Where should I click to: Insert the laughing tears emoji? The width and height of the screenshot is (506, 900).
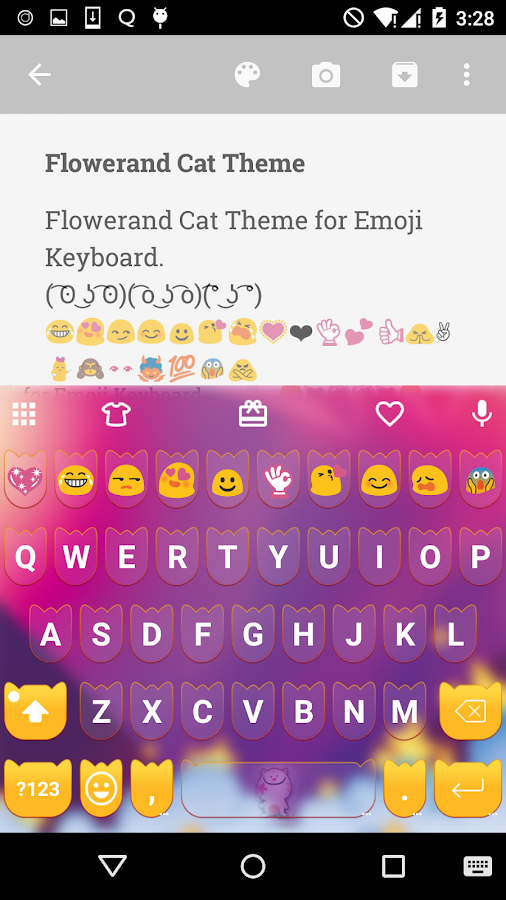(76, 479)
